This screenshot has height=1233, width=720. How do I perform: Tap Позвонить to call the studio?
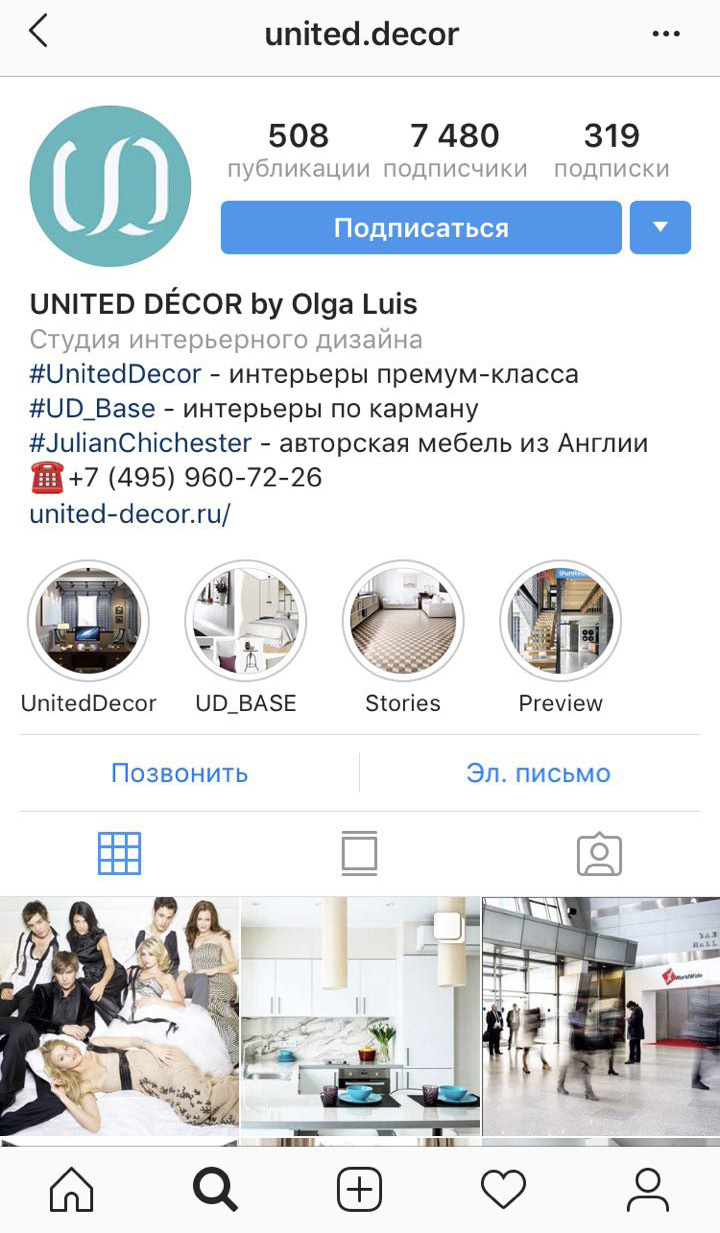(x=180, y=773)
